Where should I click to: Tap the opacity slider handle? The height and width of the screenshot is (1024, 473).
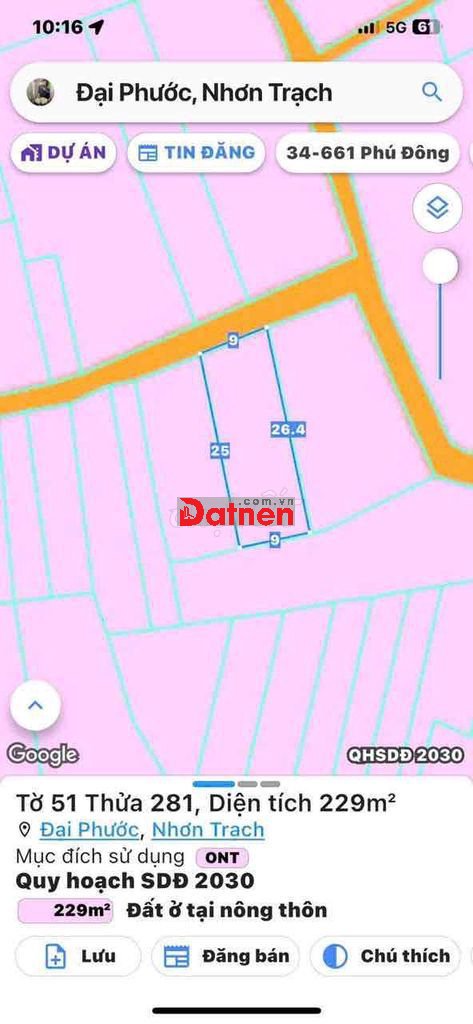(440, 266)
